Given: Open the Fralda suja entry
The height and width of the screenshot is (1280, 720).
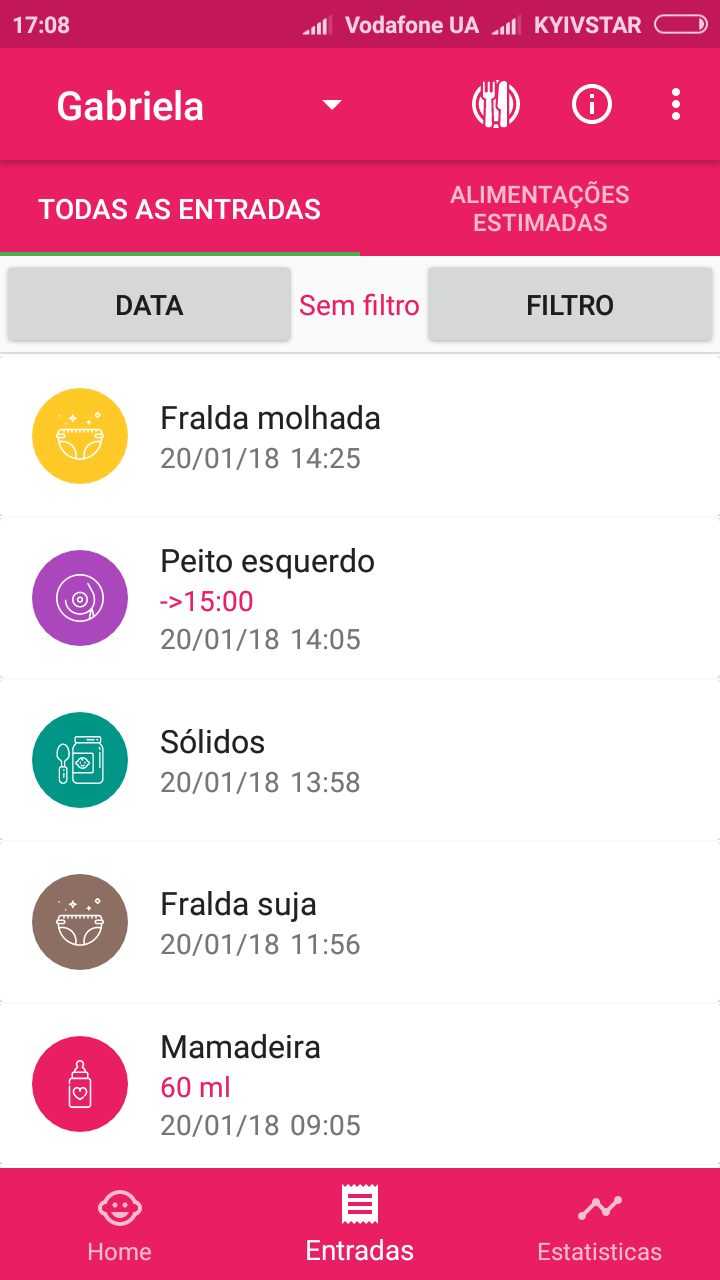Looking at the screenshot, I should [360, 922].
